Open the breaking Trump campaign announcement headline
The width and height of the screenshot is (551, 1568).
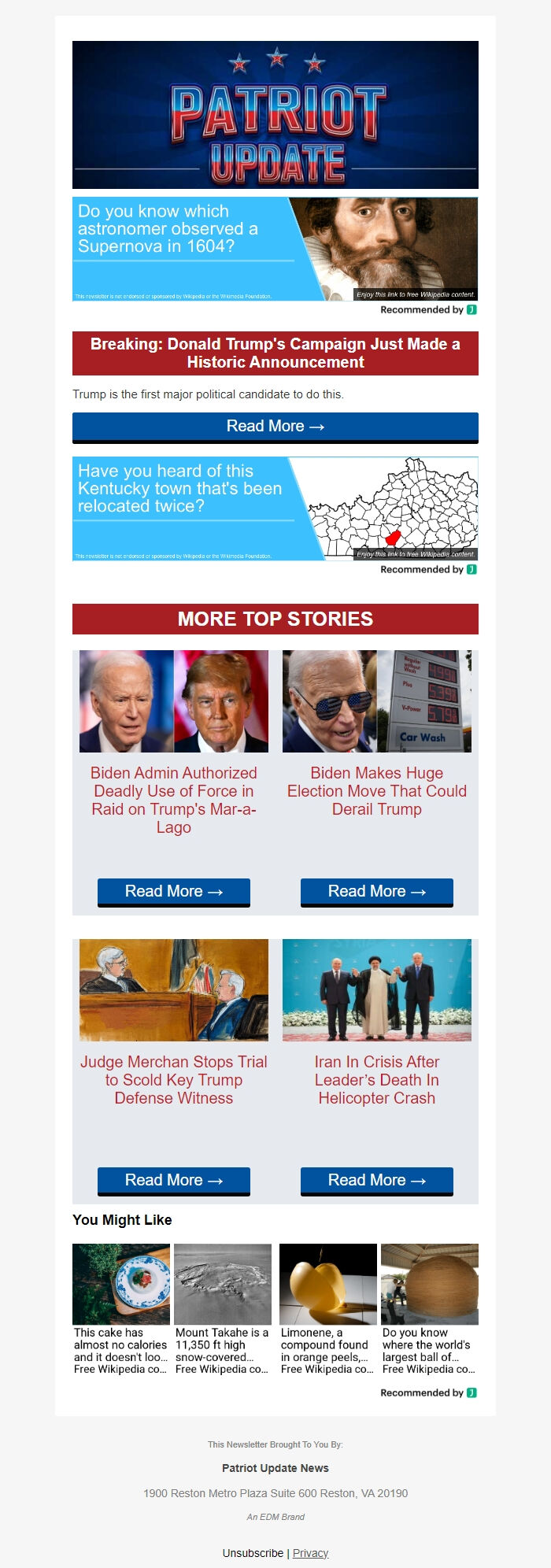coord(275,353)
